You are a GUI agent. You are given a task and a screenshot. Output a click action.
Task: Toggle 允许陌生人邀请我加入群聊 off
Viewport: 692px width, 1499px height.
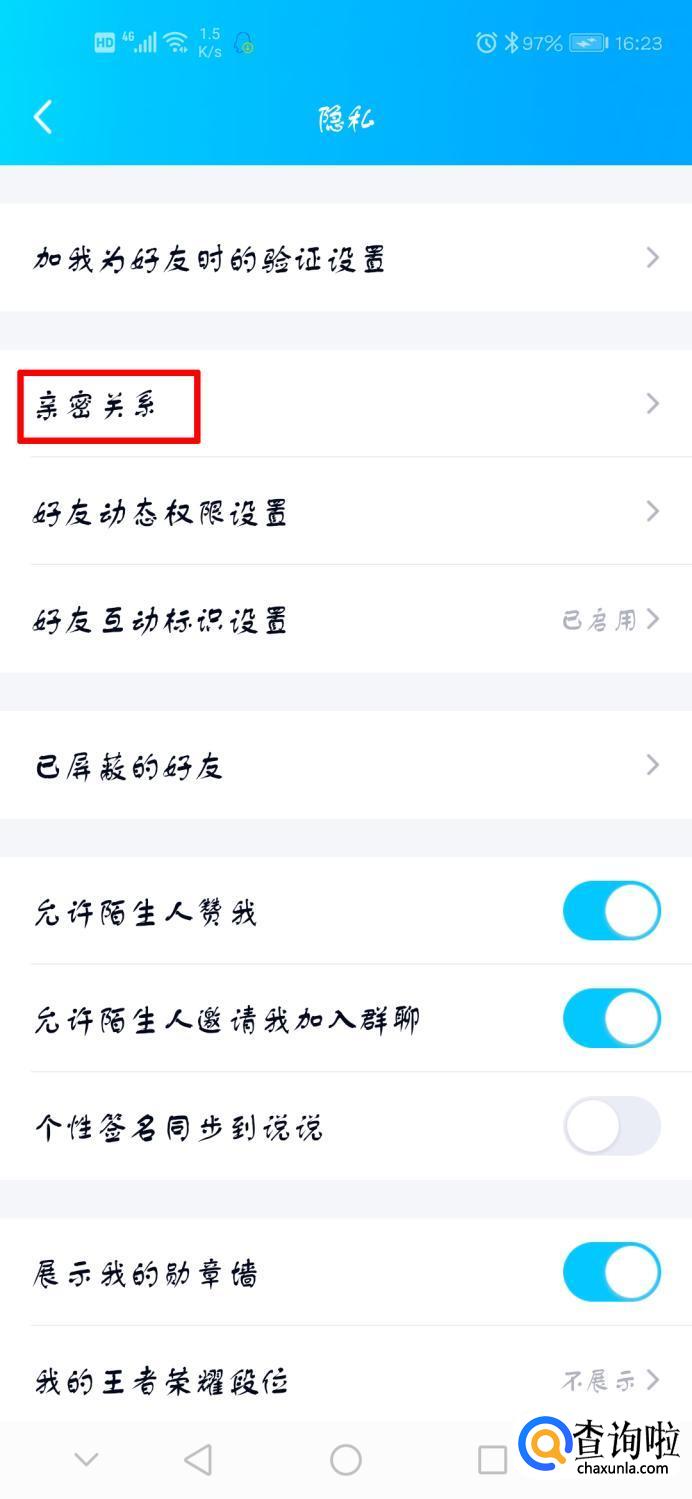pyautogui.click(x=612, y=1019)
